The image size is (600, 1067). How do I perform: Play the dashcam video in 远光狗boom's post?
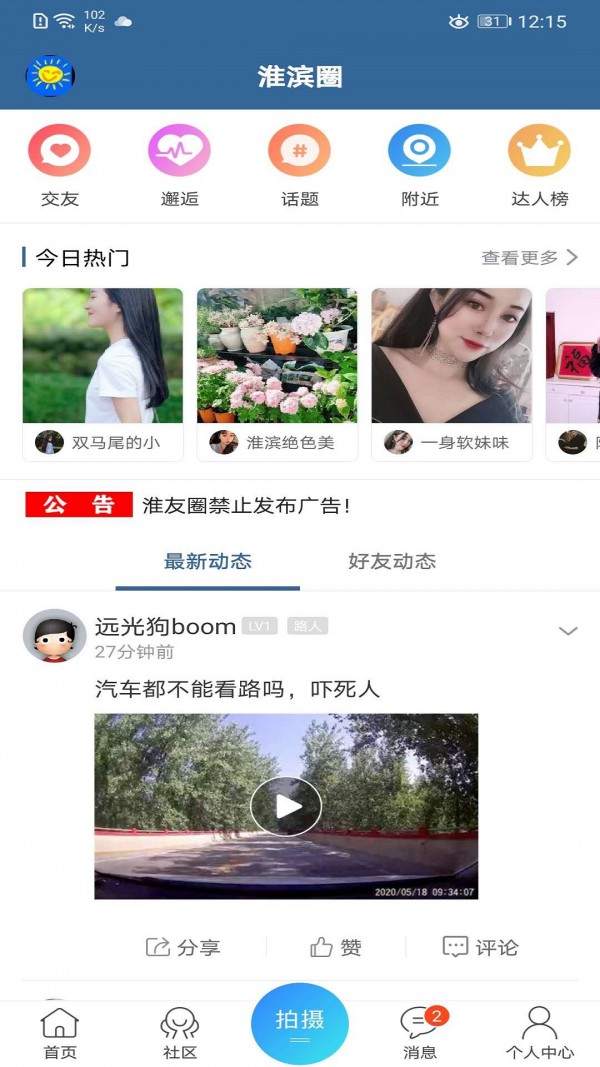286,806
